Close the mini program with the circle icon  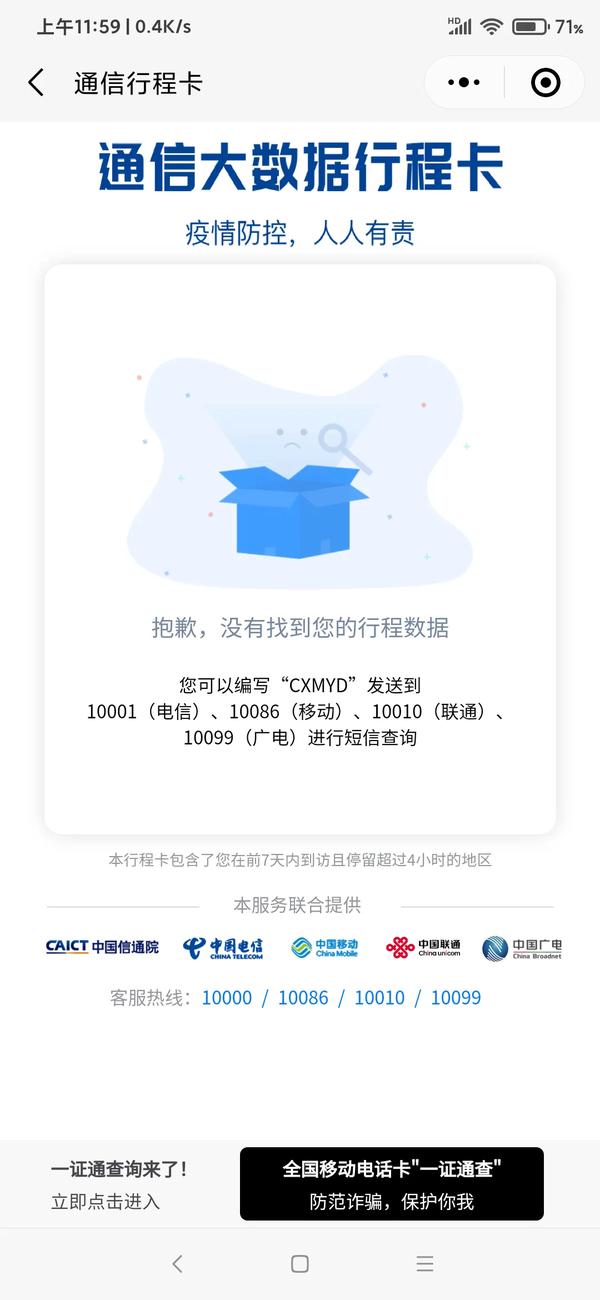pos(545,83)
